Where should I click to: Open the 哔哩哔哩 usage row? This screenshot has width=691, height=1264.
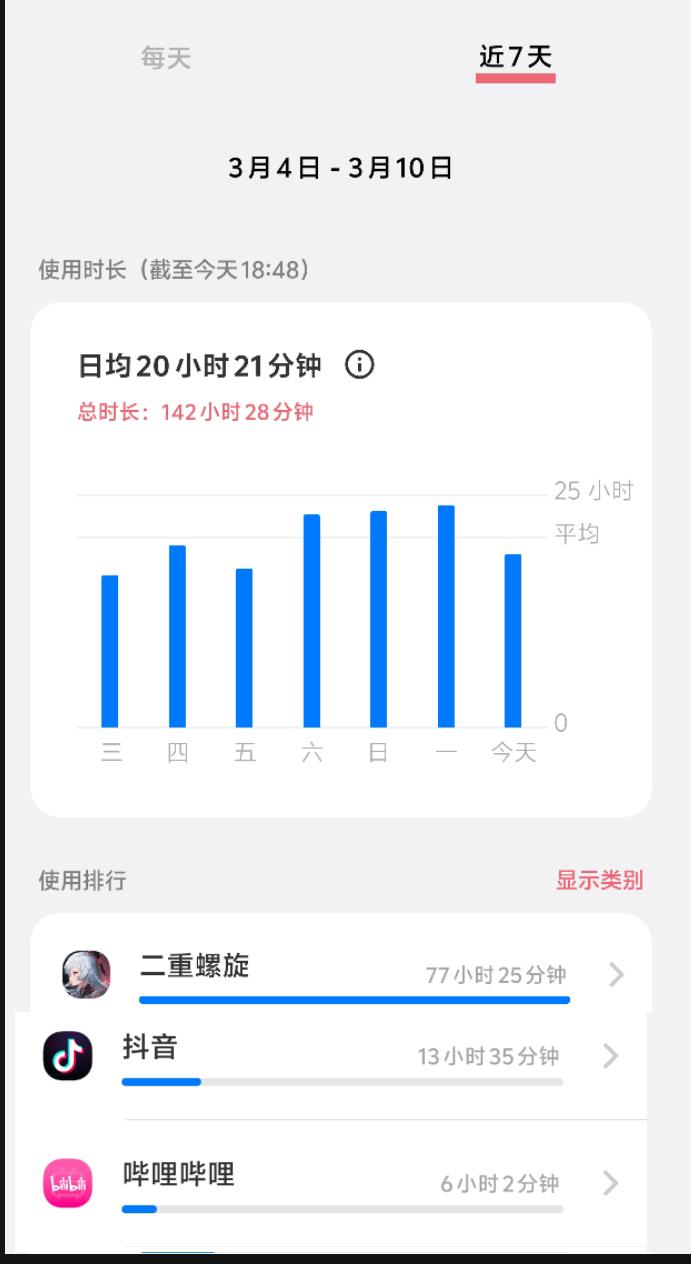pyautogui.click(x=340, y=1184)
